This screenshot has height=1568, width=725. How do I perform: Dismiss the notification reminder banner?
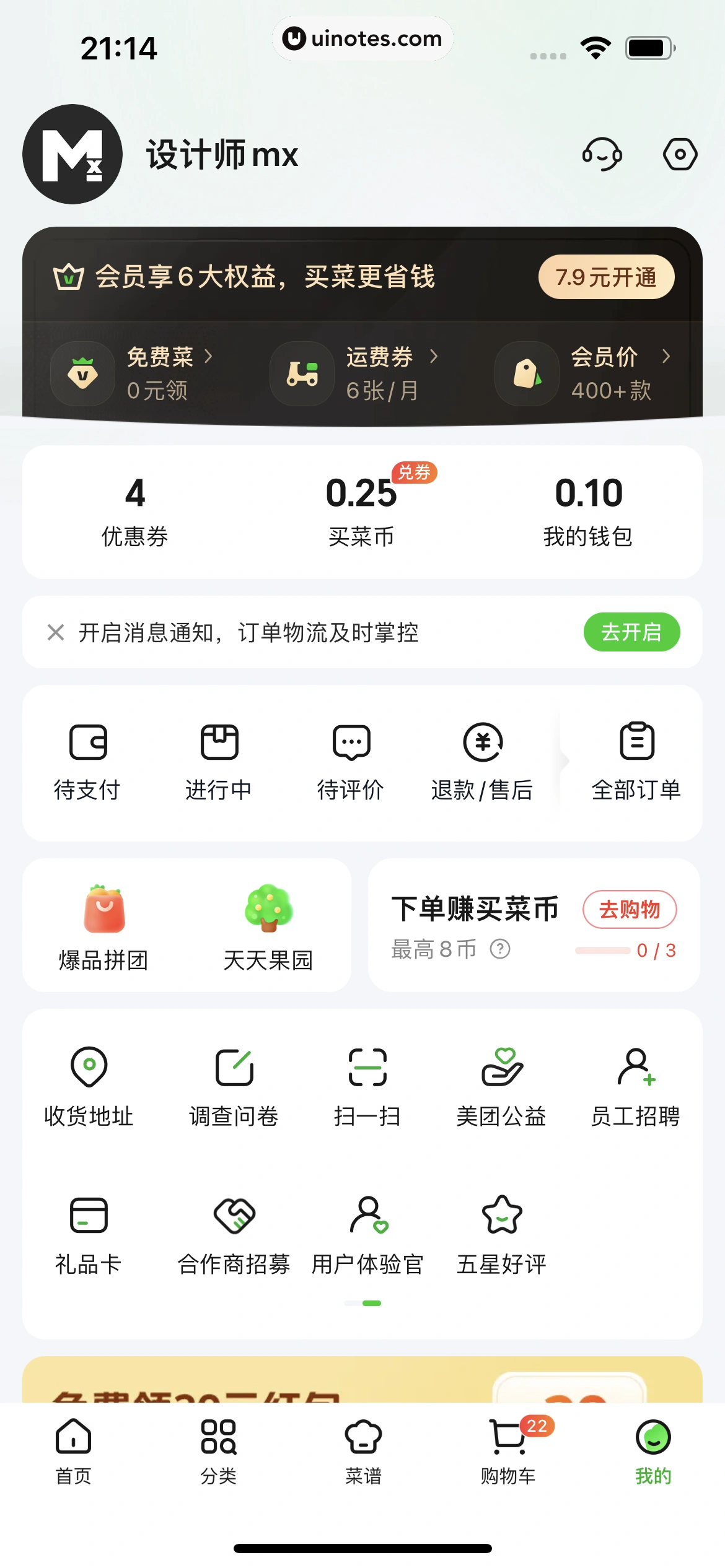point(56,632)
